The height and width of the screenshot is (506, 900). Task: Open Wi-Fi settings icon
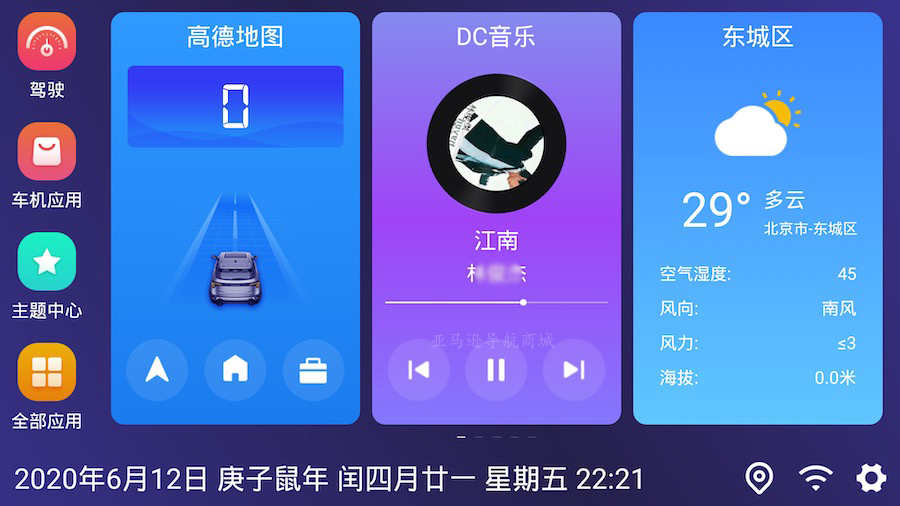[816, 478]
